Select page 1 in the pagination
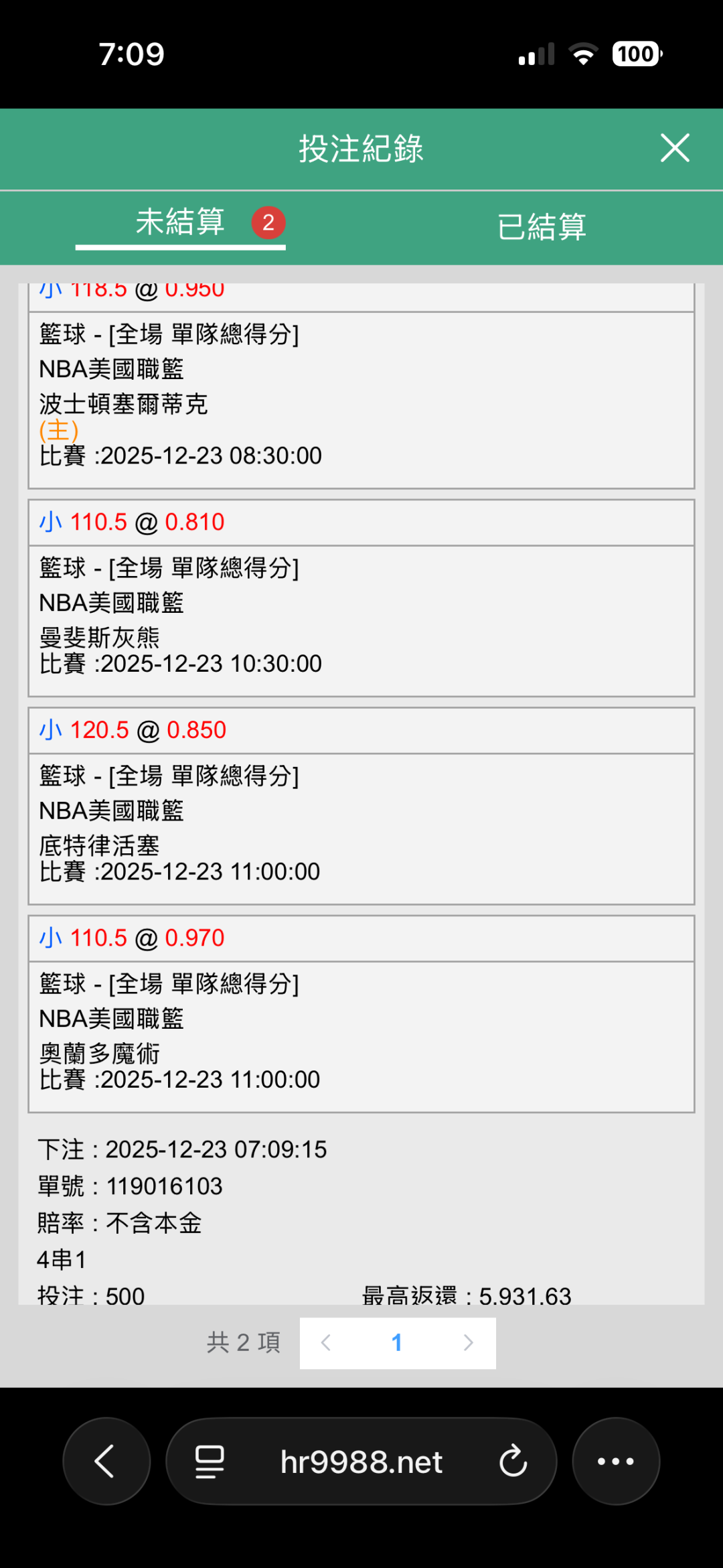723x1568 pixels. (x=397, y=1343)
